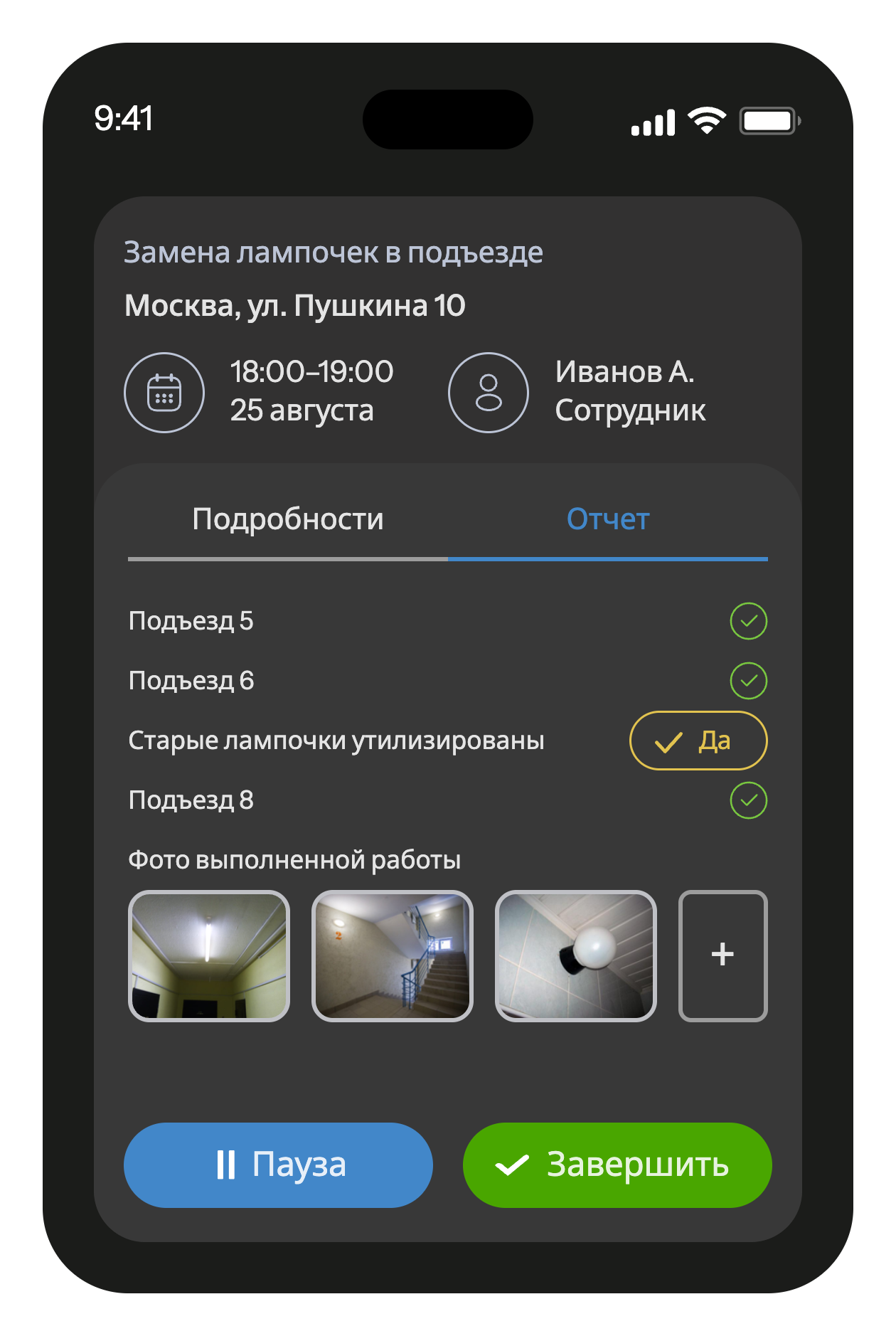Open the photo of the ceiling tube lamp
The width and height of the screenshot is (896, 1336).
208,955
